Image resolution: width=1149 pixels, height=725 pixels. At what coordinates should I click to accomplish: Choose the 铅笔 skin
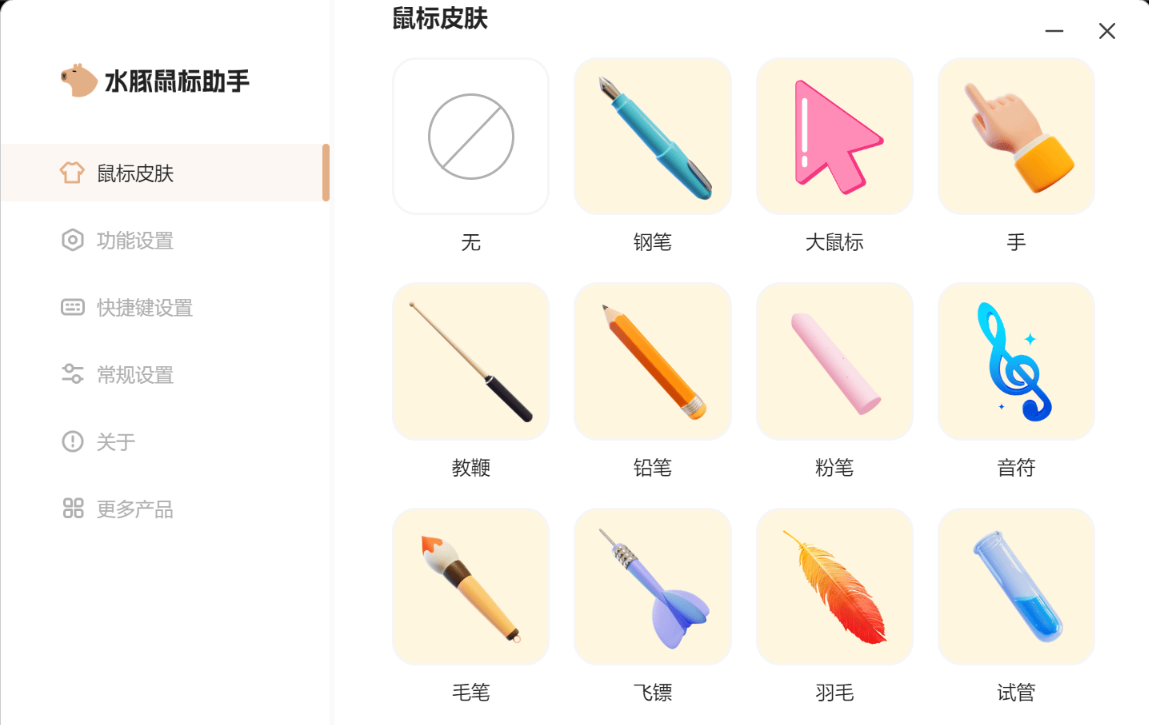point(653,361)
